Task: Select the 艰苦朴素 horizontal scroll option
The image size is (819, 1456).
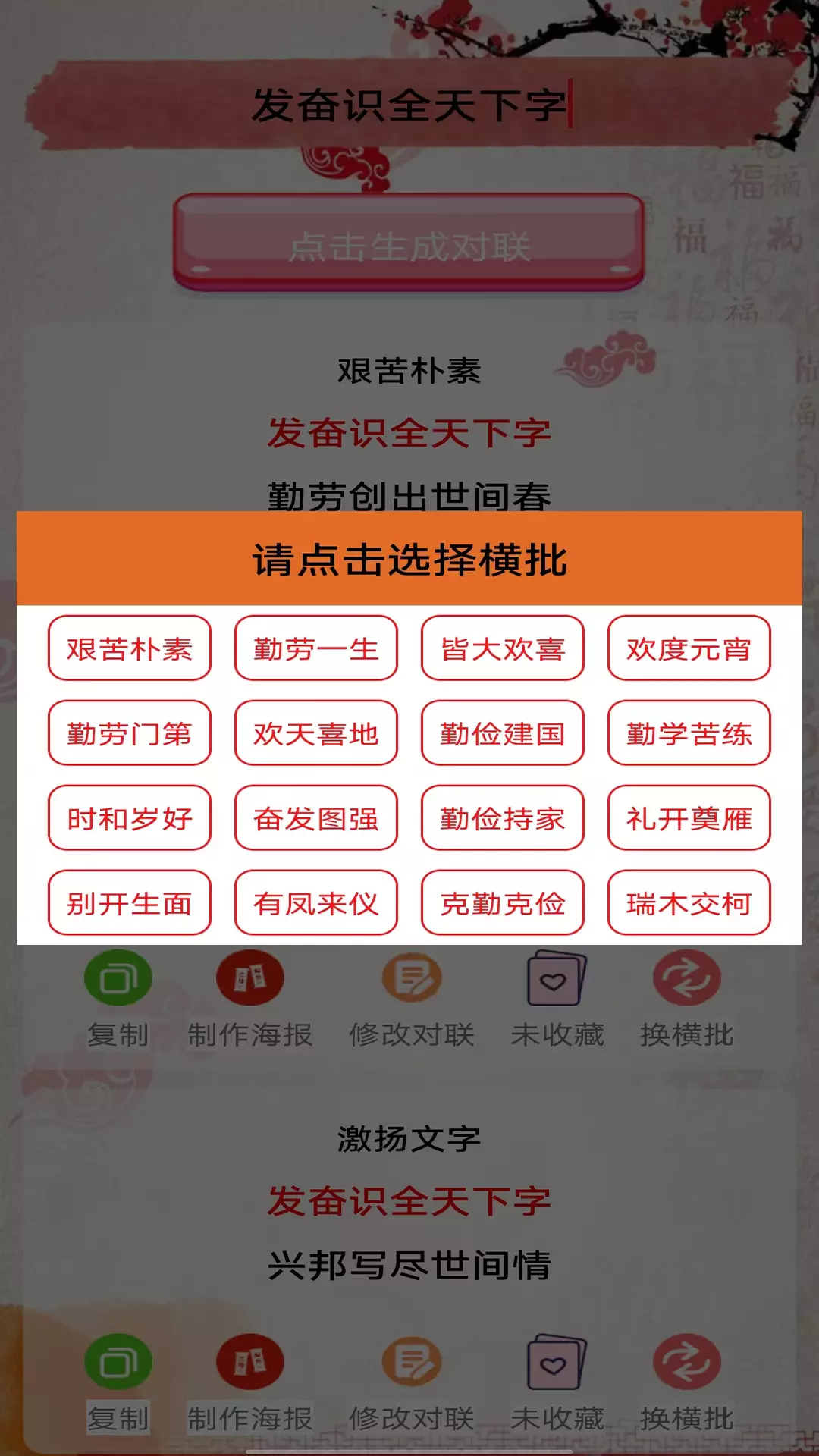Action: tap(130, 648)
